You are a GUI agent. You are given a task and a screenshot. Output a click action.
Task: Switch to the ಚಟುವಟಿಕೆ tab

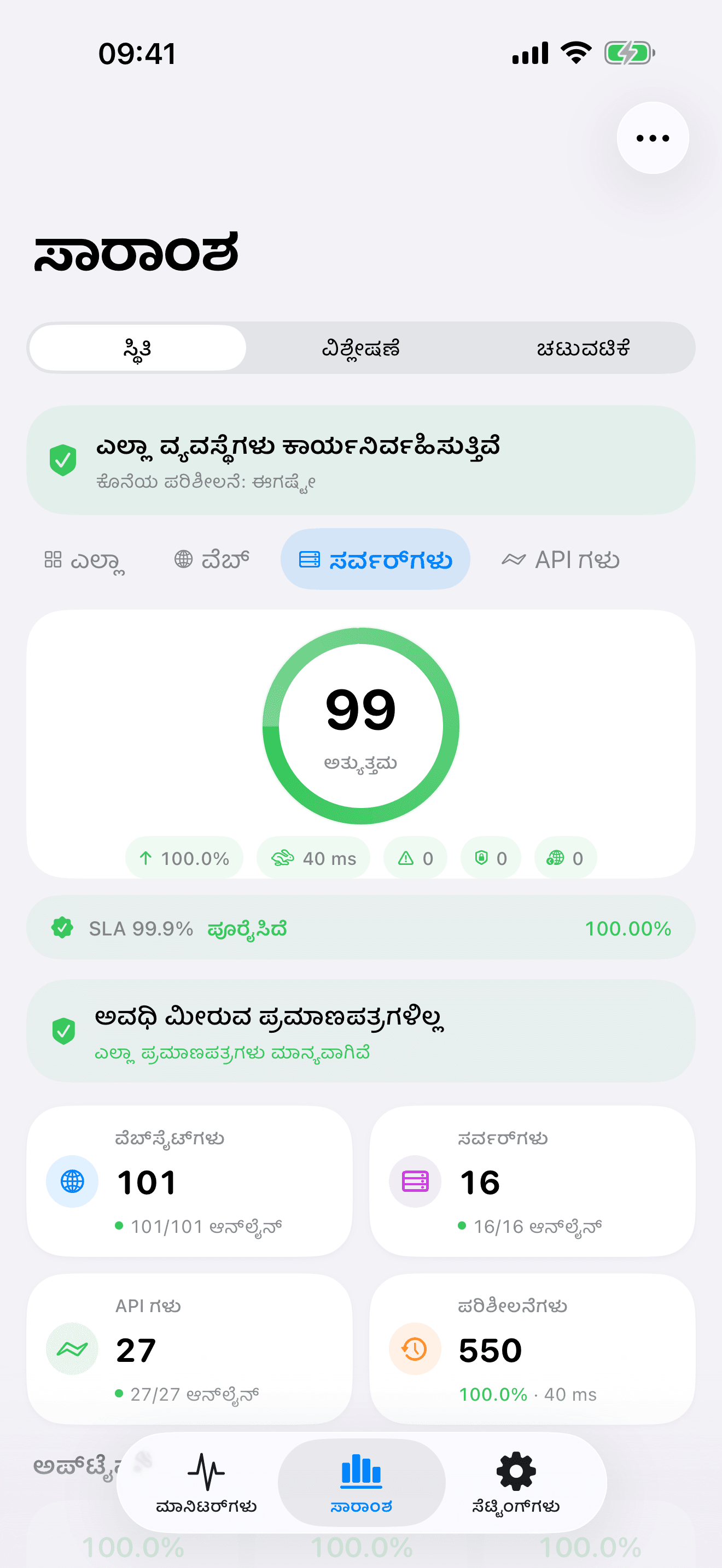583,348
